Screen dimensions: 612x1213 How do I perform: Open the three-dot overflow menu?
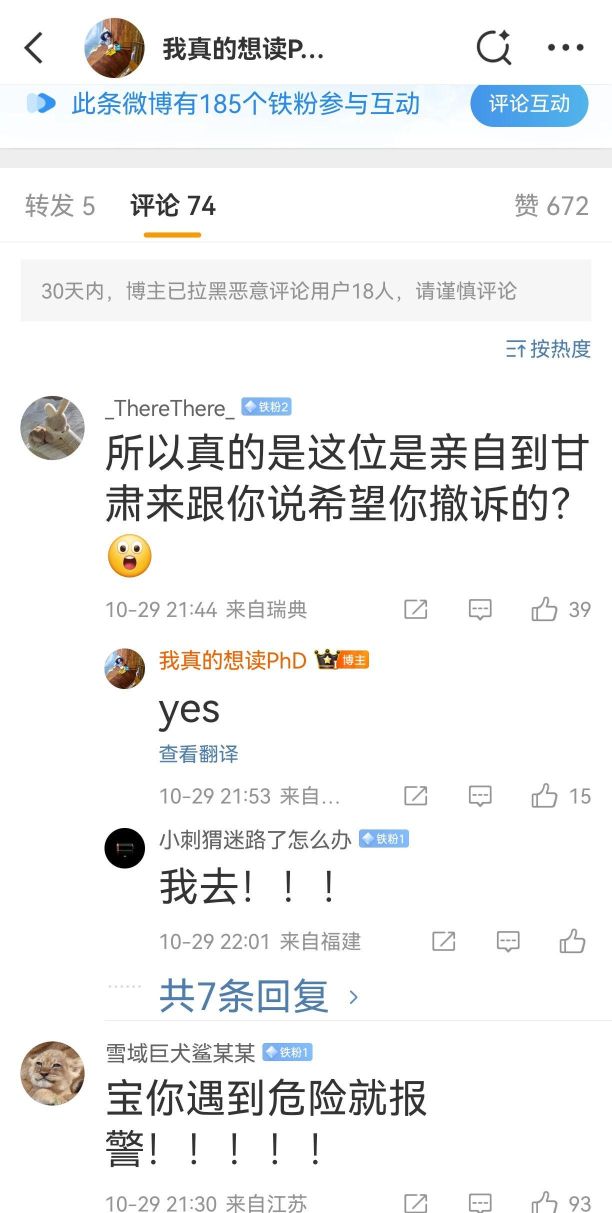(x=565, y=47)
